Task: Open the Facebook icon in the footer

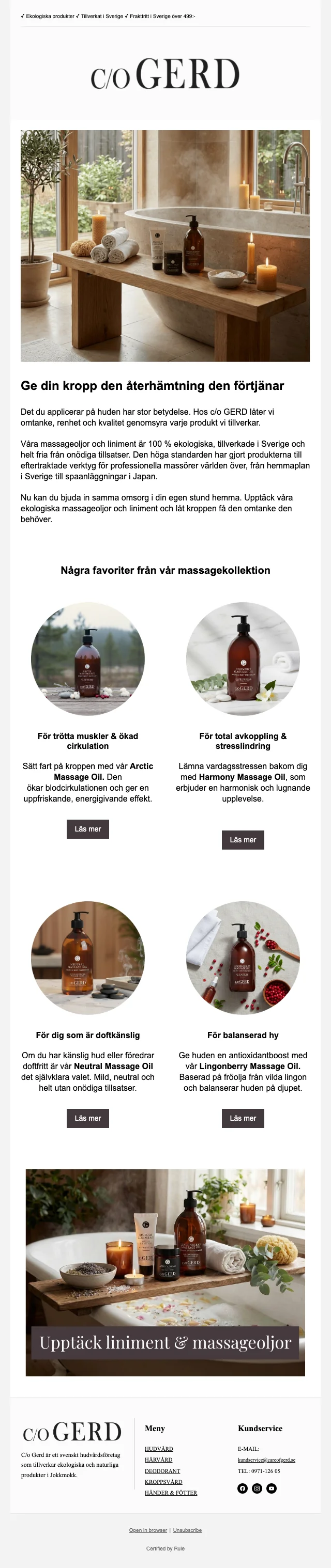Action: click(x=243, y=1488)
